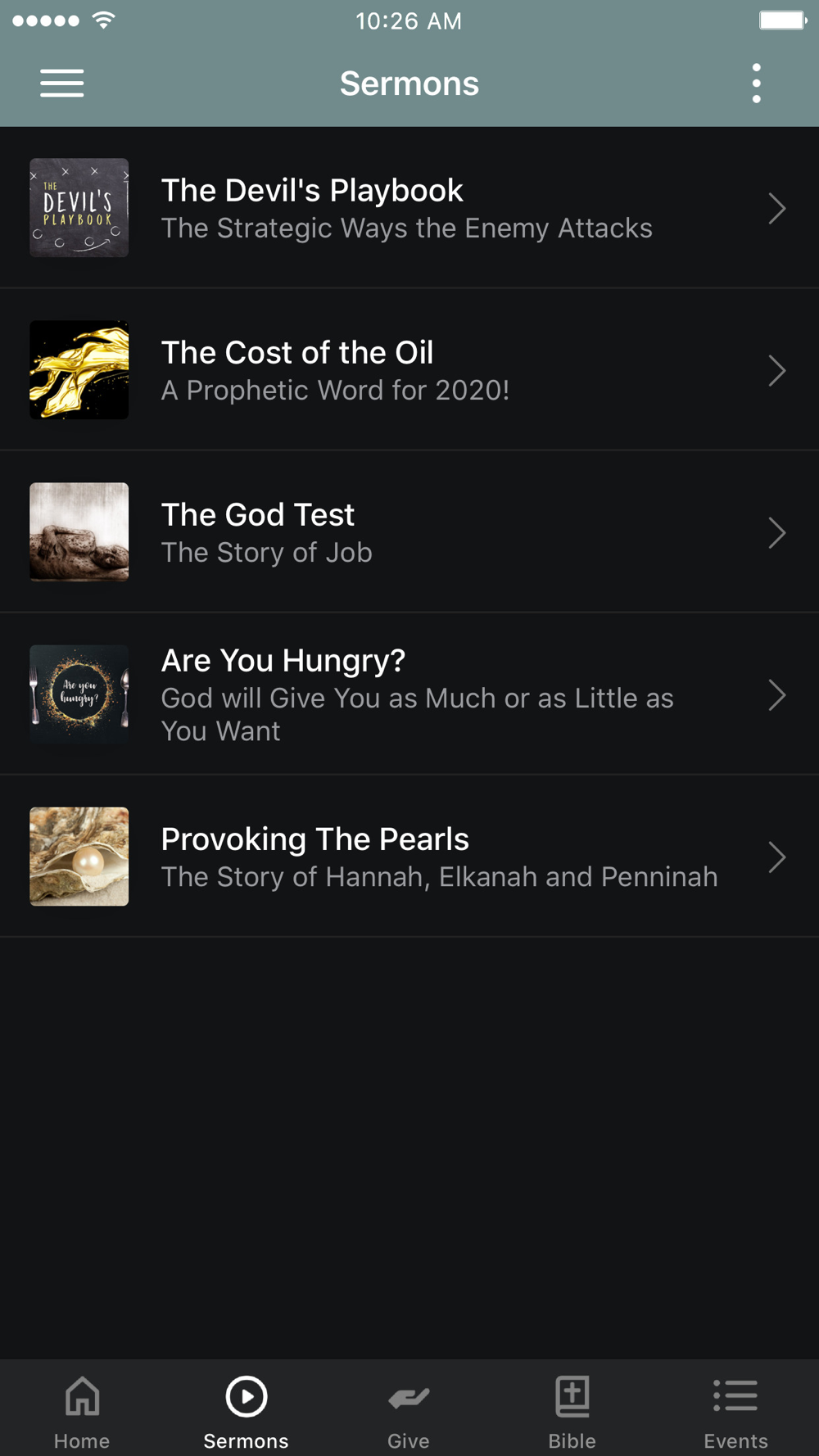This screenshot has height=1456, width=819.
Task: Go to the Events tab
Action: (735, 1410)
